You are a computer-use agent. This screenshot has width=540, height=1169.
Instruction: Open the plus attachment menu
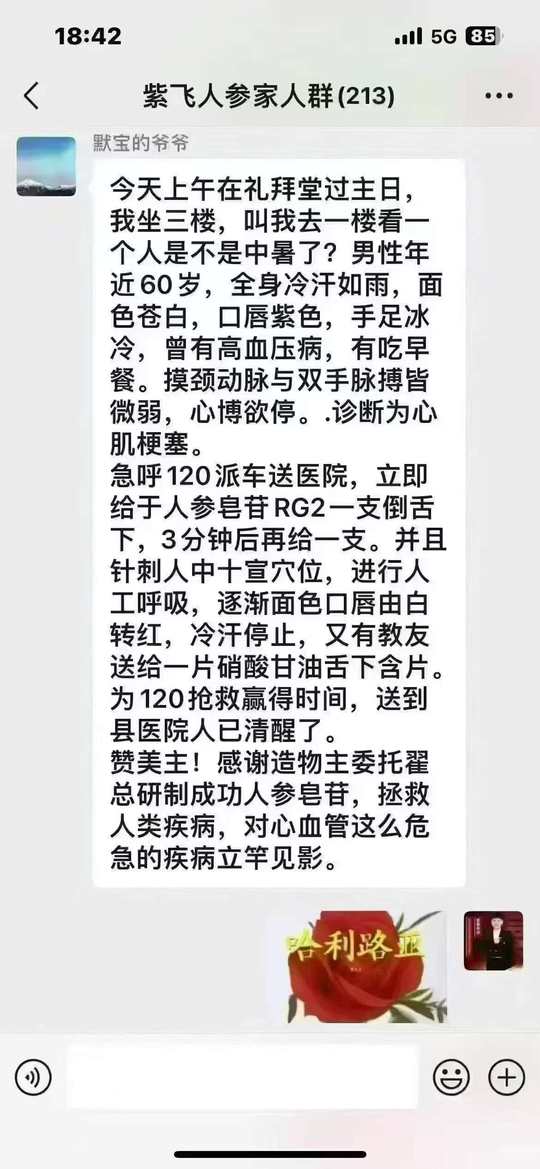(x=506, y=1077)
